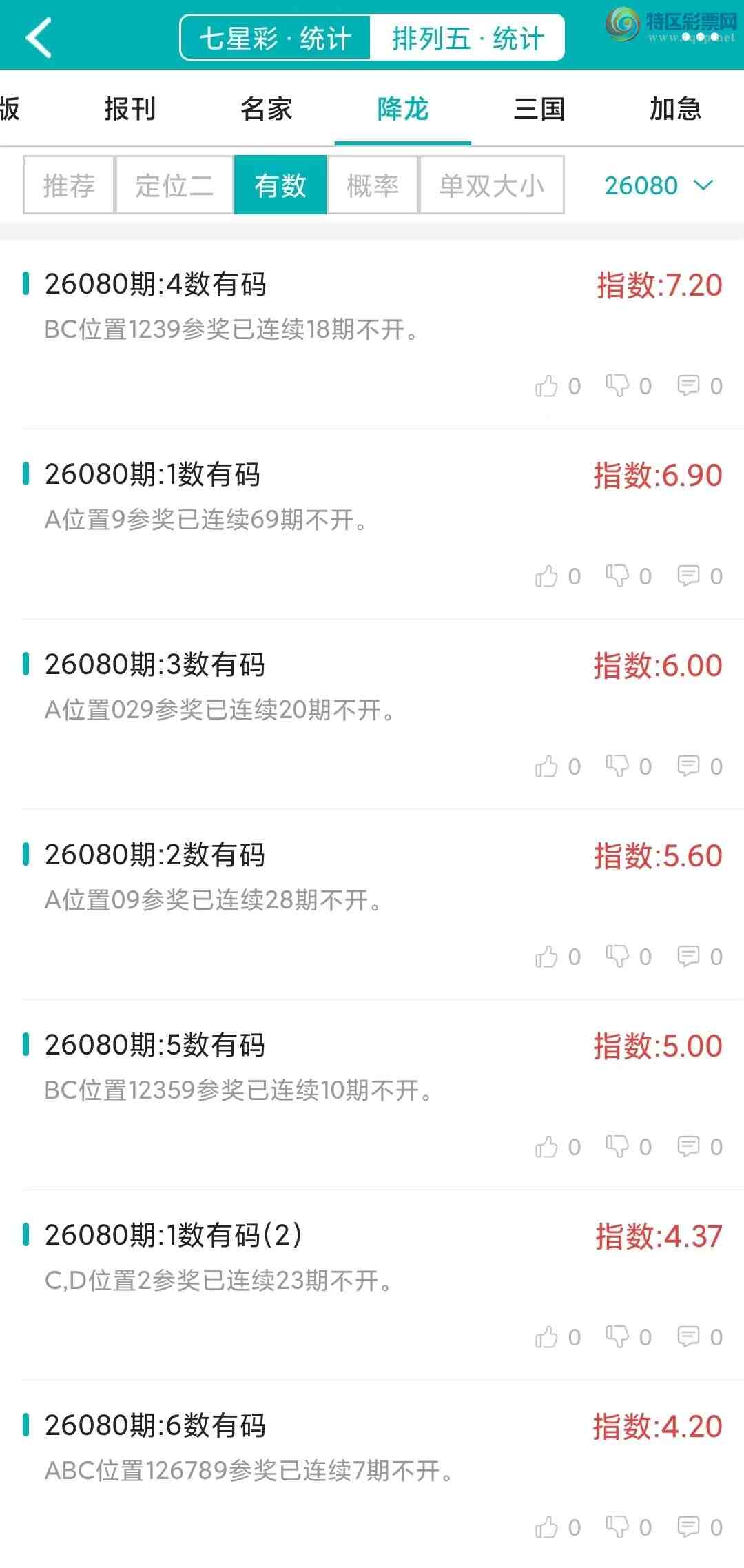The image size is (744, 1568).
Task: Click thumbs-up icon on 5数有码 post
Action: tap(548, 1146)
